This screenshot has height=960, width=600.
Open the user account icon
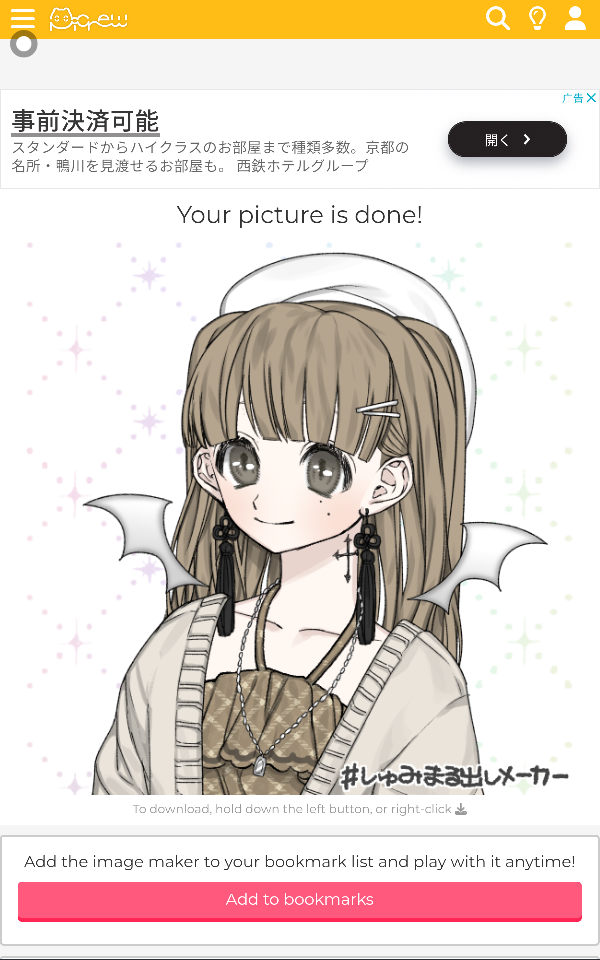coord(575,18)
